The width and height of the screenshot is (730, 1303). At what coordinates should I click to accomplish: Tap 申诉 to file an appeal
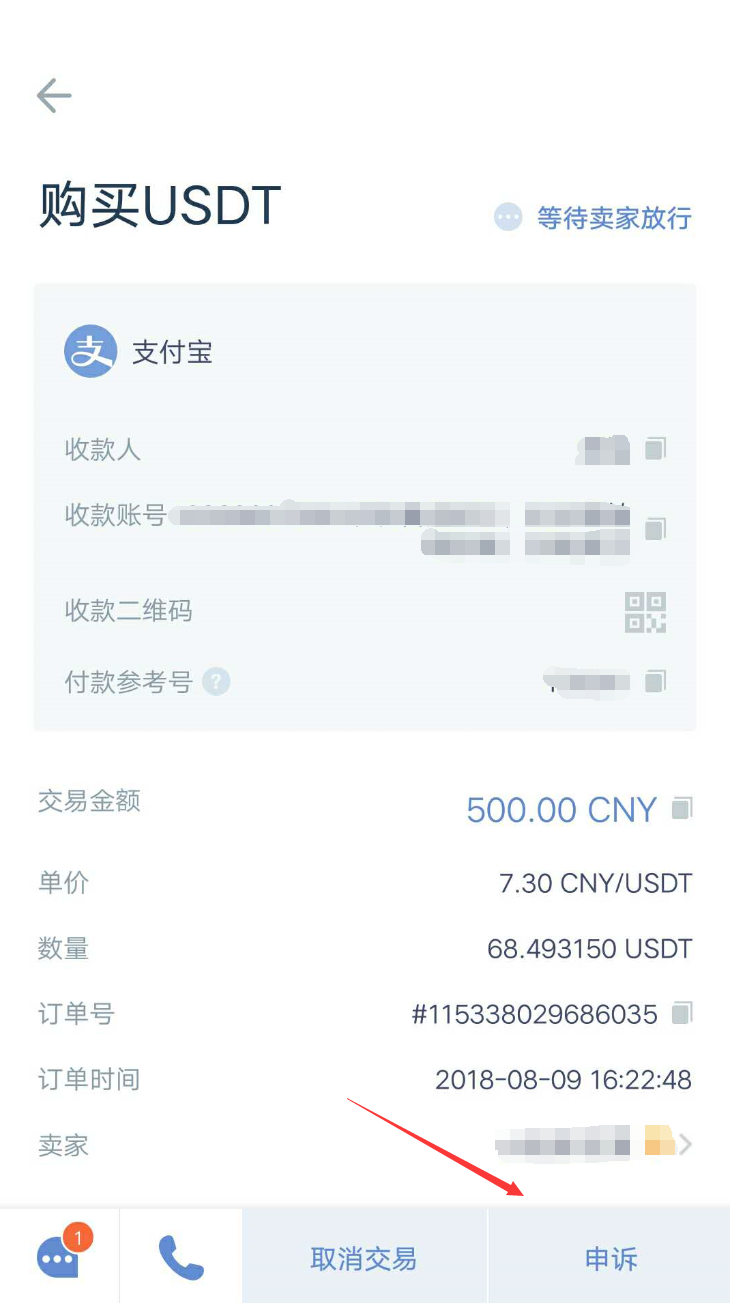[x=610, y=1258]
